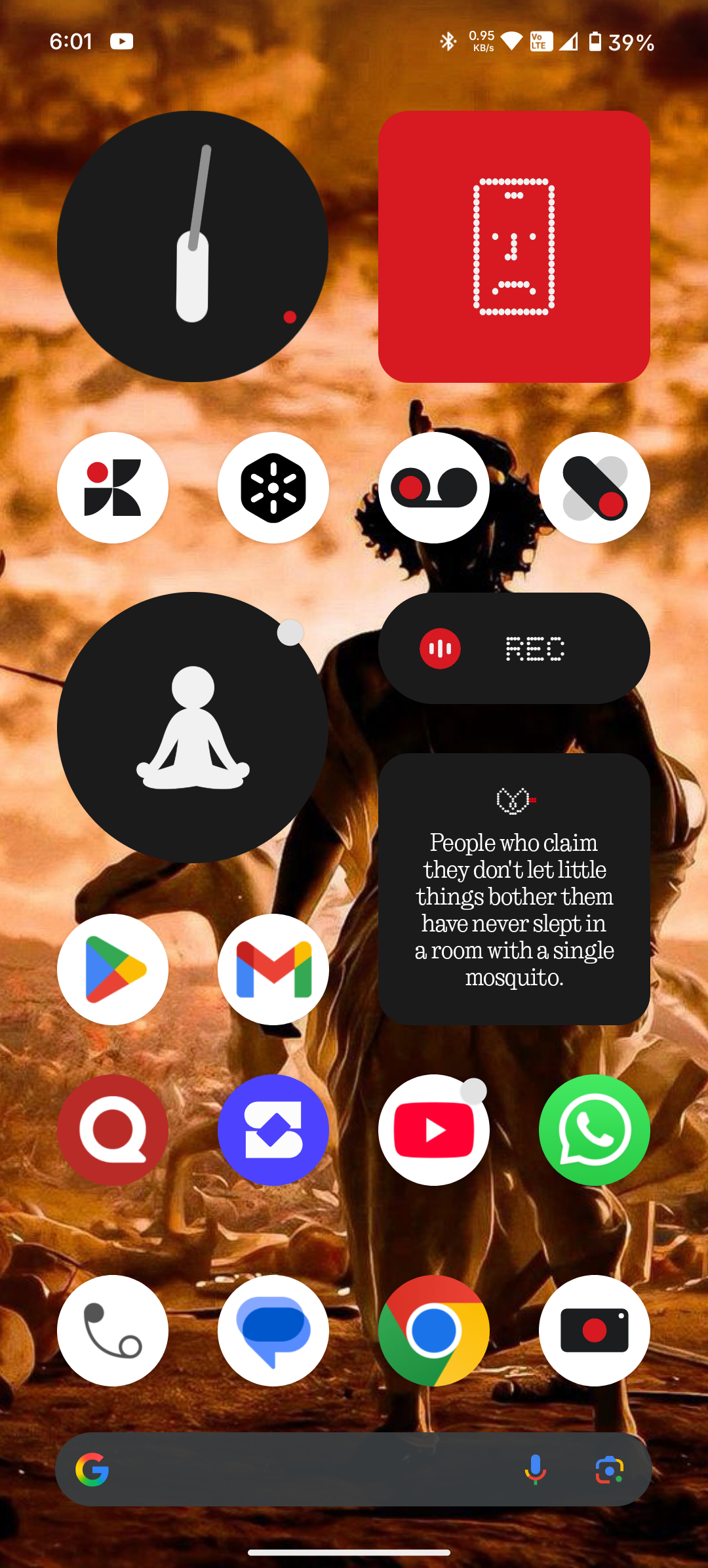Viewport: 708px width, 1568px height.
Task: Launch the Gmail app
Action: (x=273, y=969)
